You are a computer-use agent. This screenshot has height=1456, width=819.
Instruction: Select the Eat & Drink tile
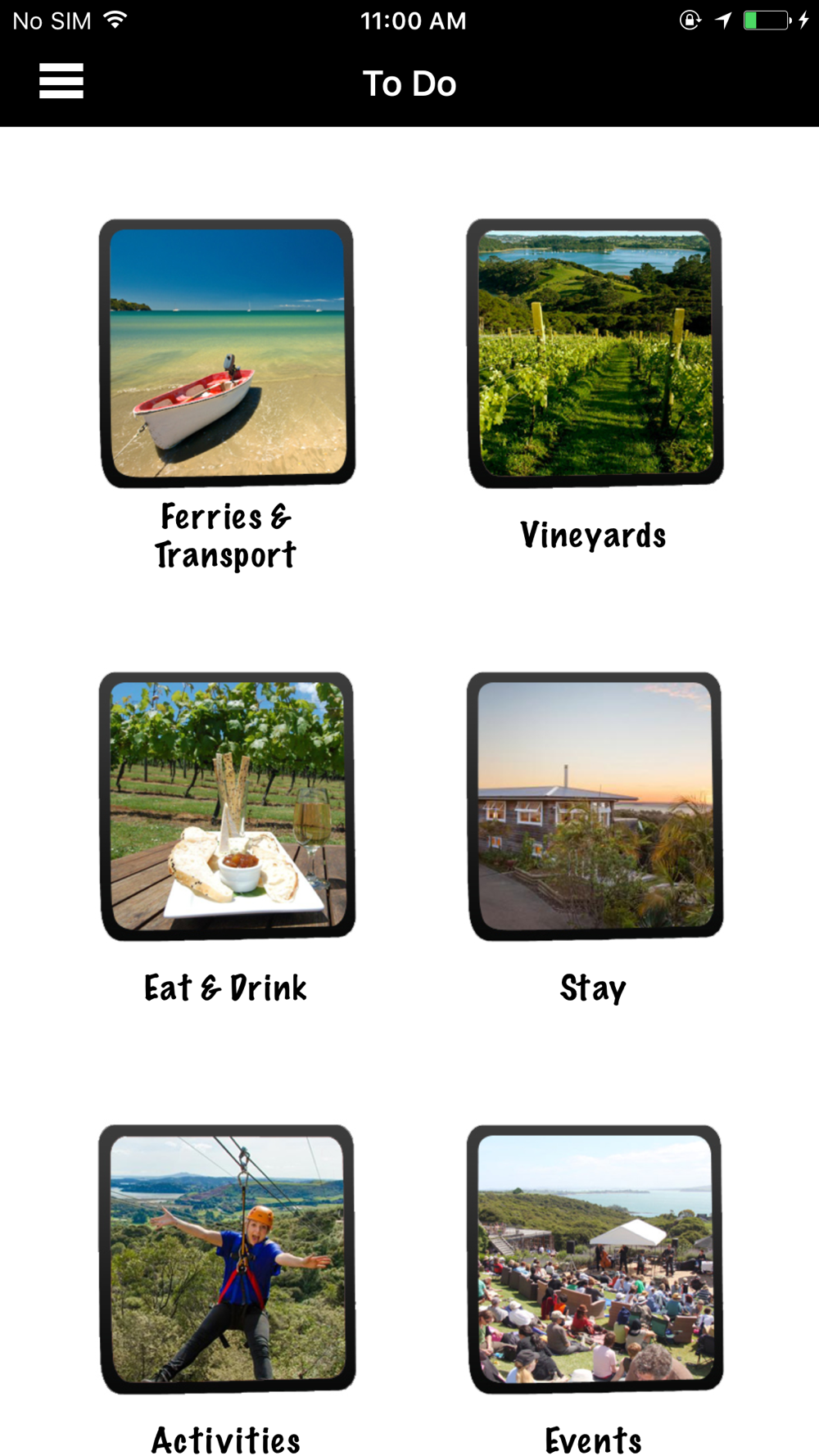coord(227,807)
